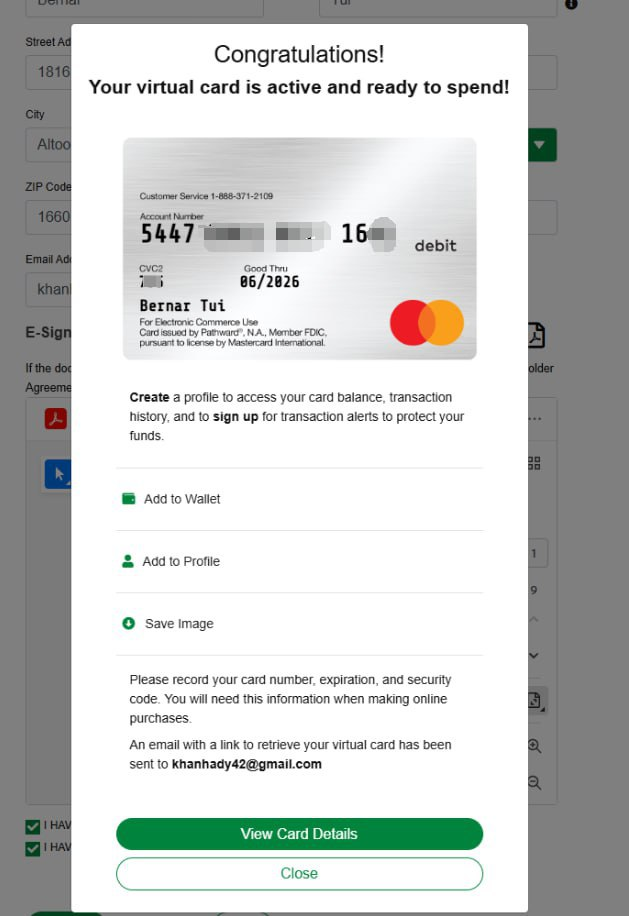Open Add to Profile option

point(180,561)
